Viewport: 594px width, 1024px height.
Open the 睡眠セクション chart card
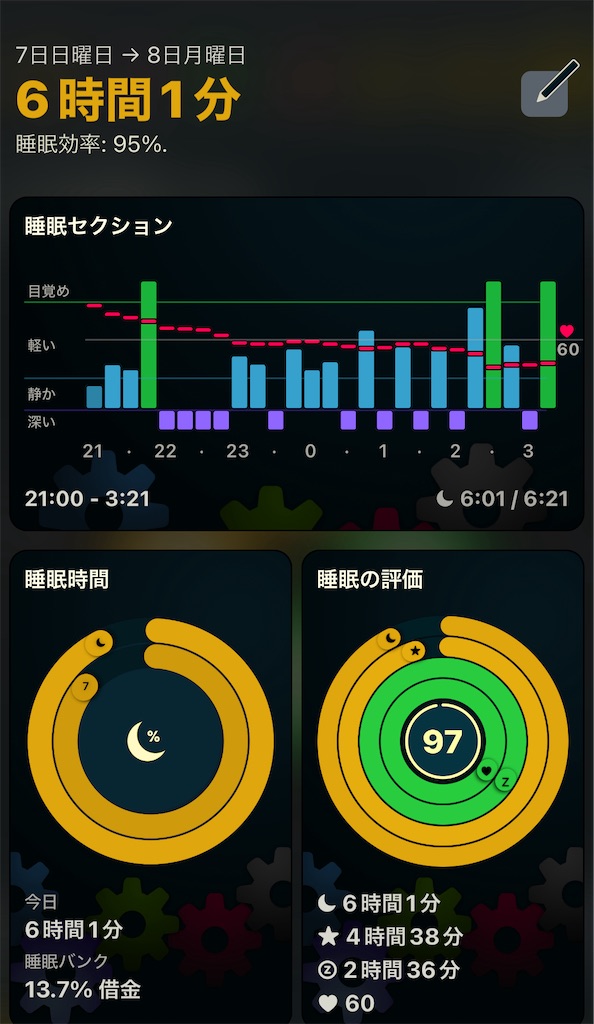296,363
